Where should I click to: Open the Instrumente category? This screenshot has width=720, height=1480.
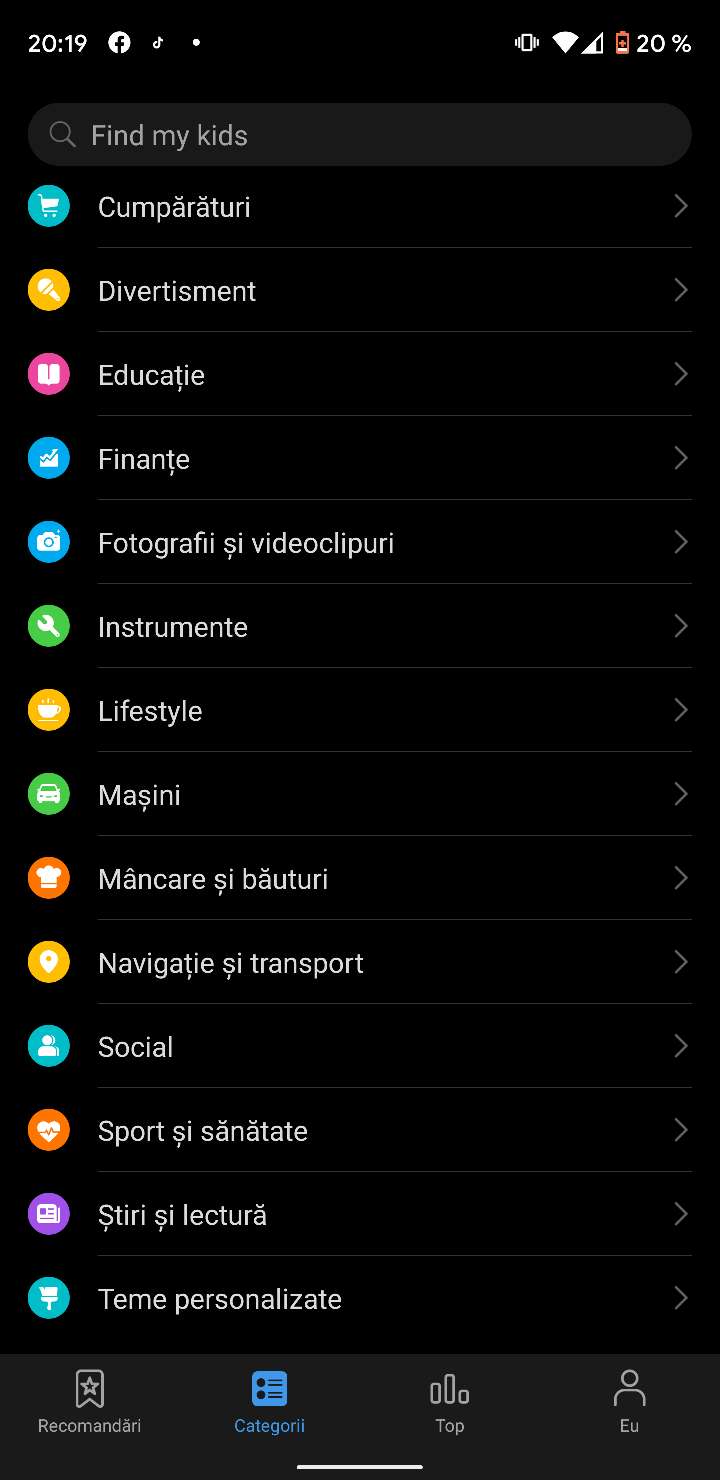360,627
